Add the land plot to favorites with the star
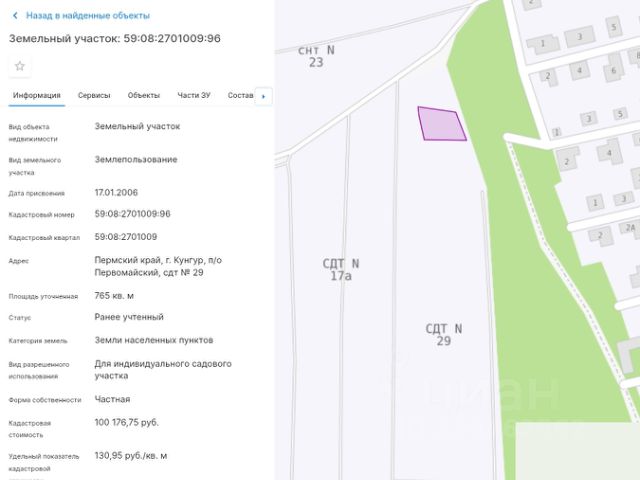Viewport: 640px width, 480px height. [19, 66]
